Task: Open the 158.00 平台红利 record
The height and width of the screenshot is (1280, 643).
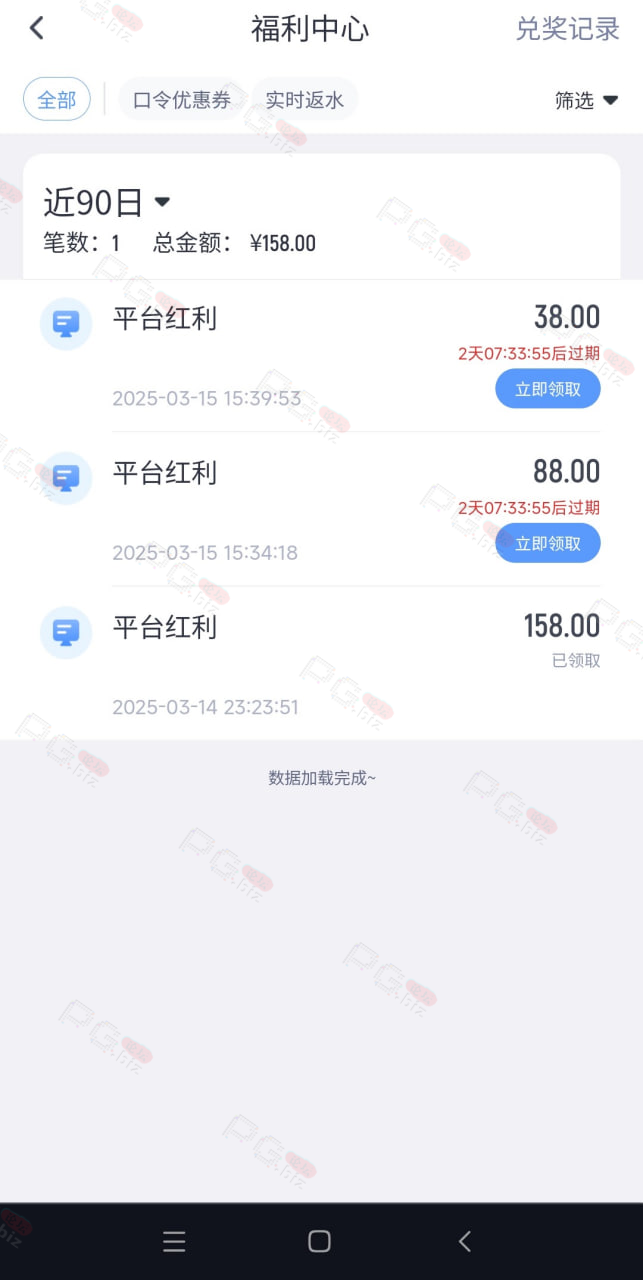Action: coord(321,663)
